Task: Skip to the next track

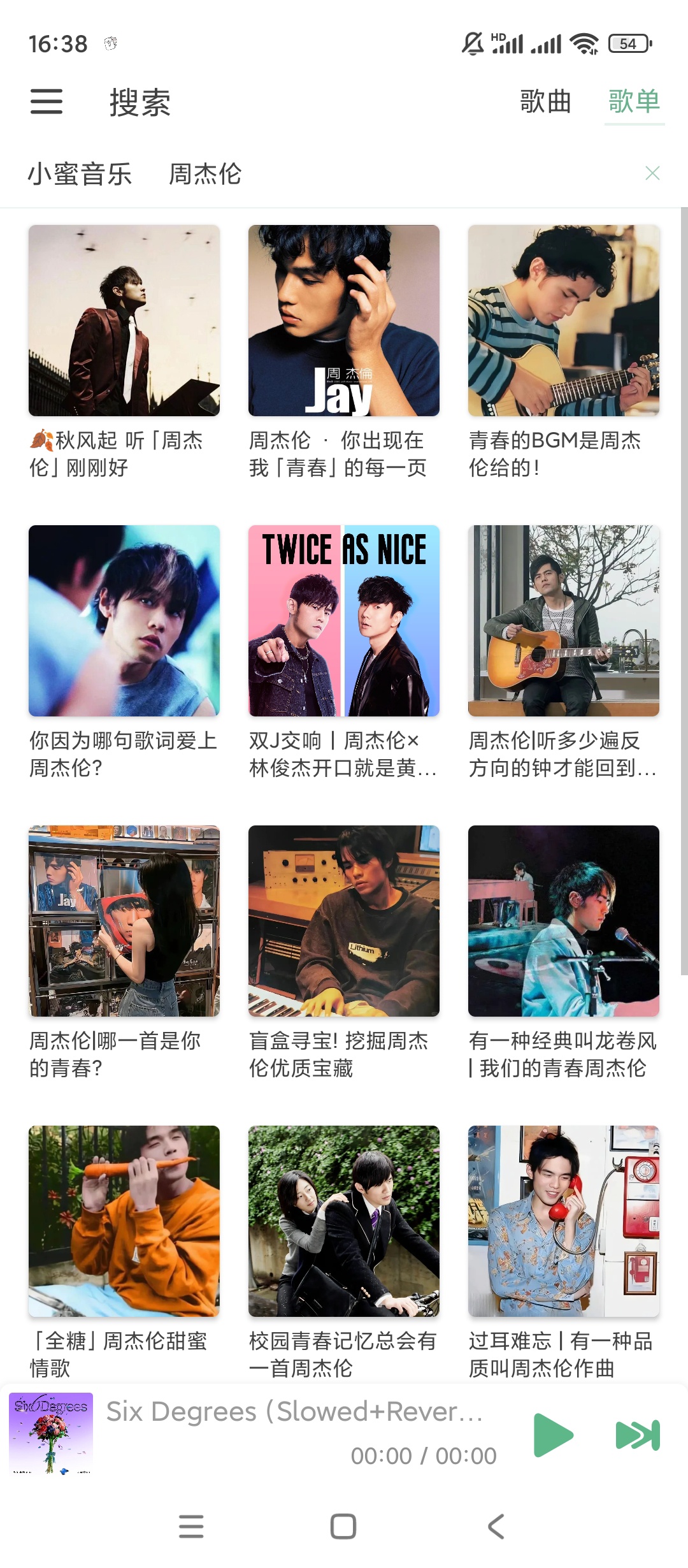Action: click(638, 1435)
